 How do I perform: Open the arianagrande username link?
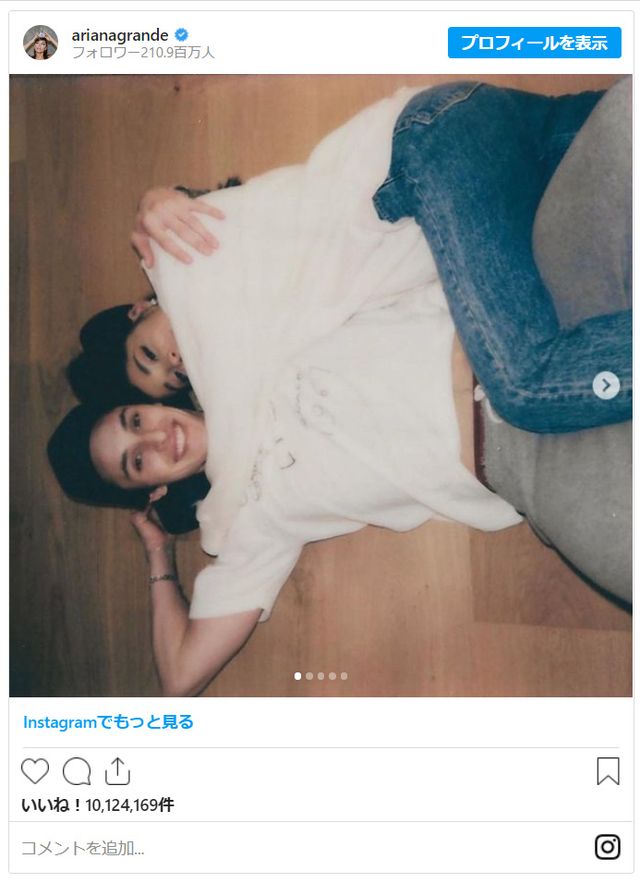click(120, 34)
